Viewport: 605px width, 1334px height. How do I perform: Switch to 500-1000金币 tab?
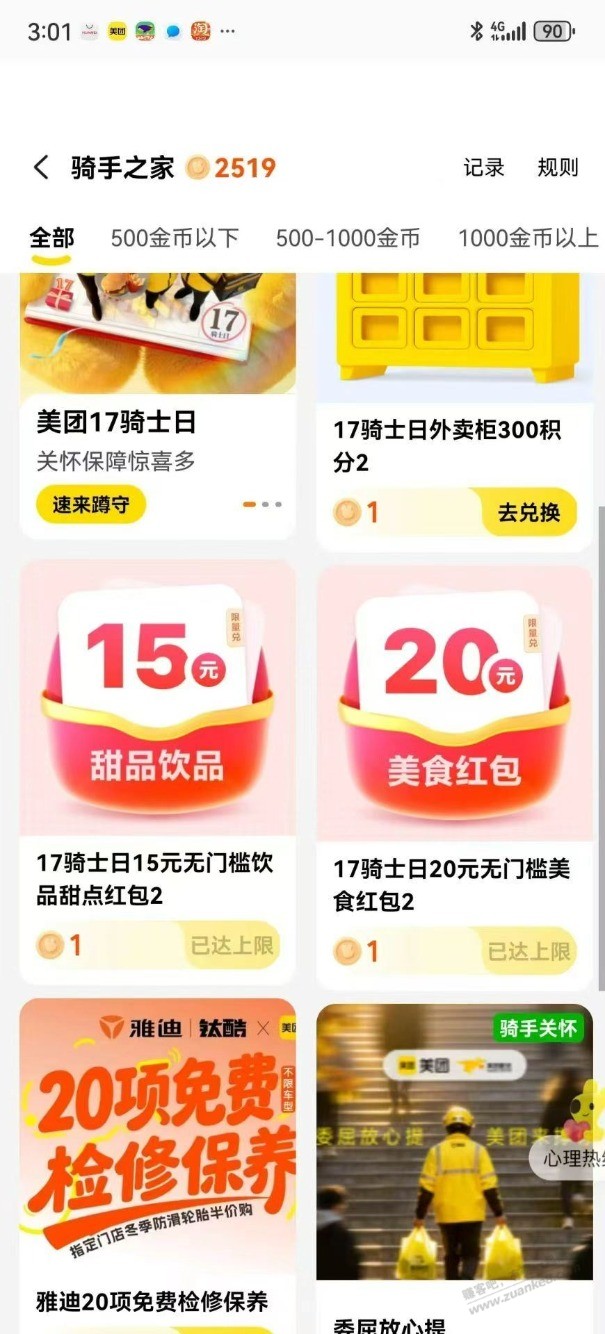(348, 238)
